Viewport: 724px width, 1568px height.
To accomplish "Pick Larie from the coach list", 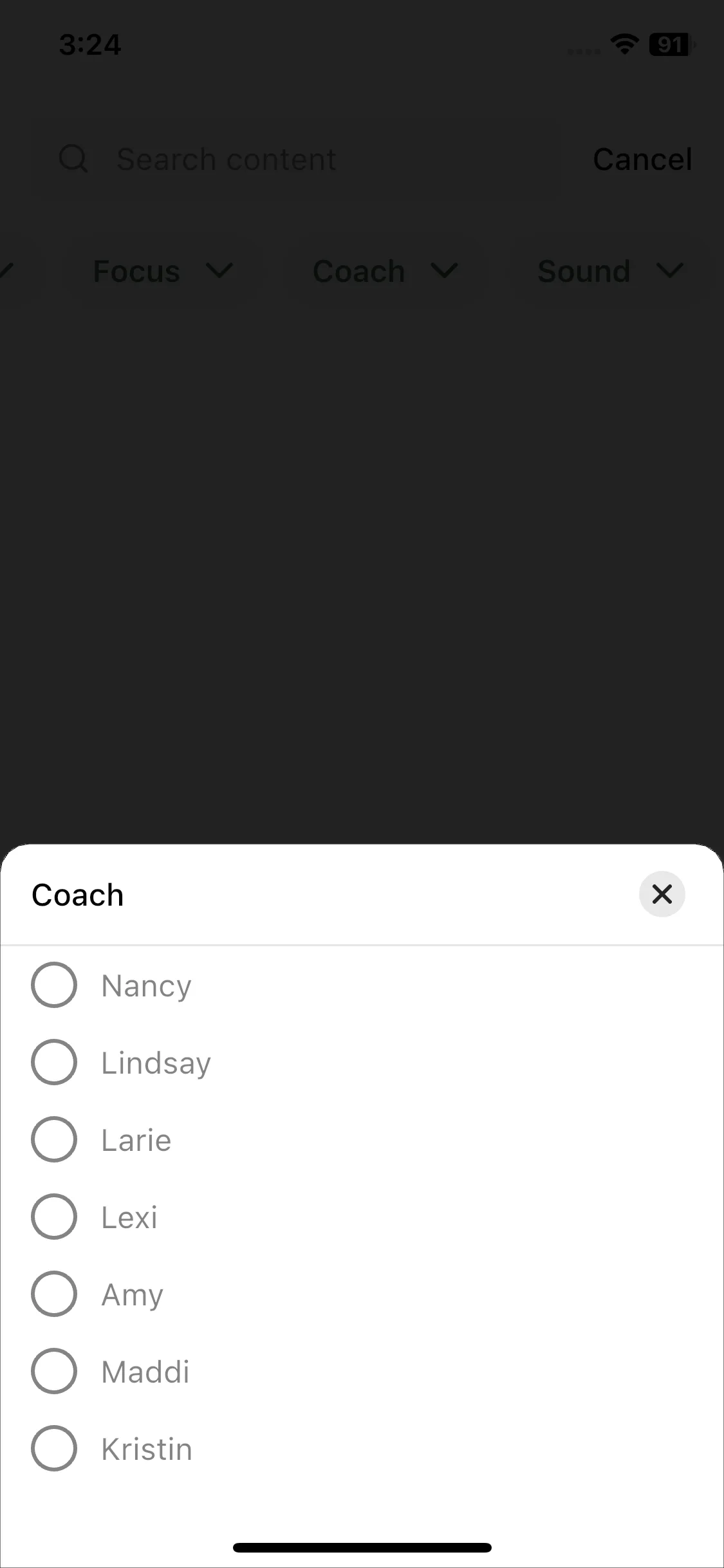I will (54, 1139).
